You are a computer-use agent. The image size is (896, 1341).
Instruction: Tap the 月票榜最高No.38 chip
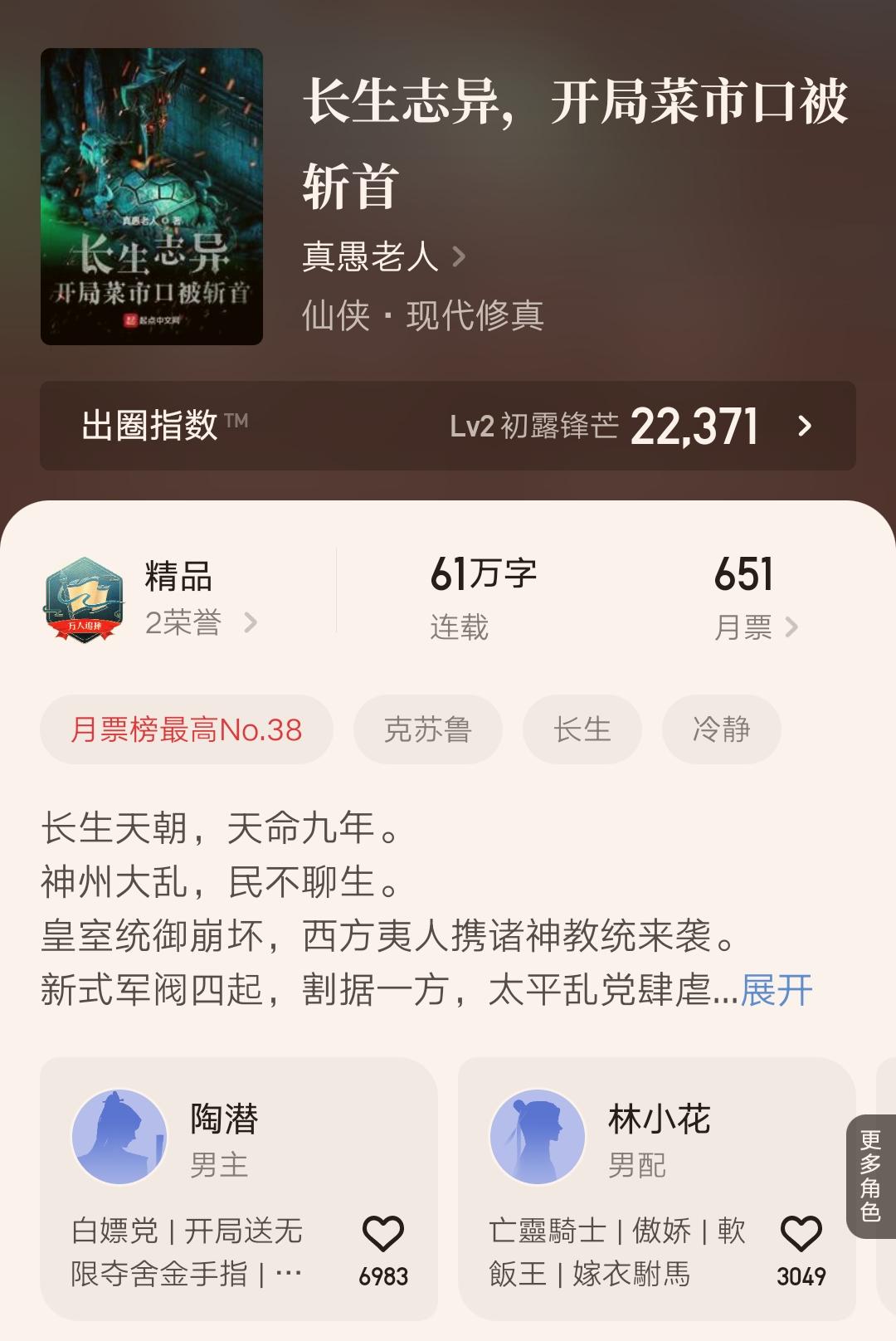[187, 729]
